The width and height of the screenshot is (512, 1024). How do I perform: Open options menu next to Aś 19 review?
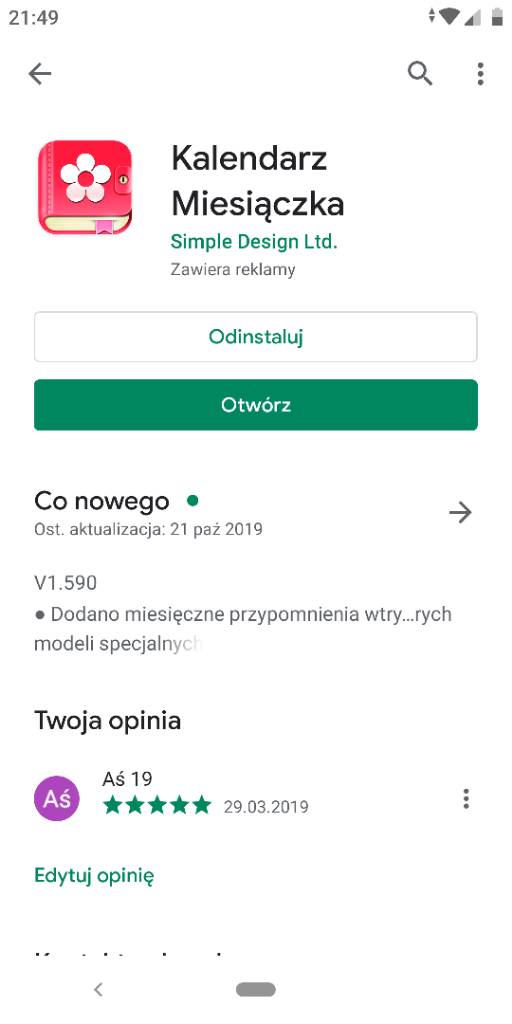click(466, 799)
